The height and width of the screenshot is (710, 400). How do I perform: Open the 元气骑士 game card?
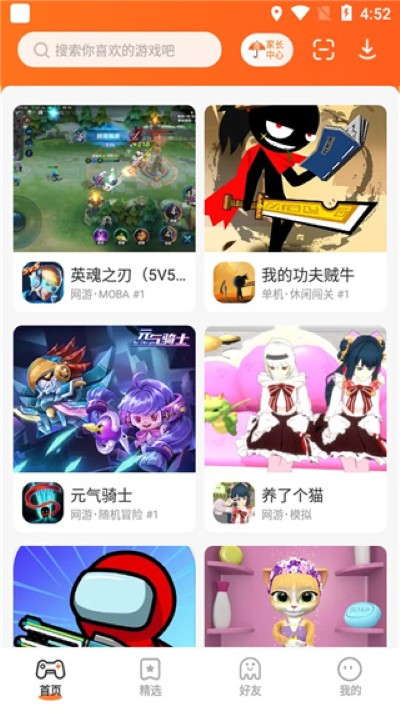coord(104,429)
